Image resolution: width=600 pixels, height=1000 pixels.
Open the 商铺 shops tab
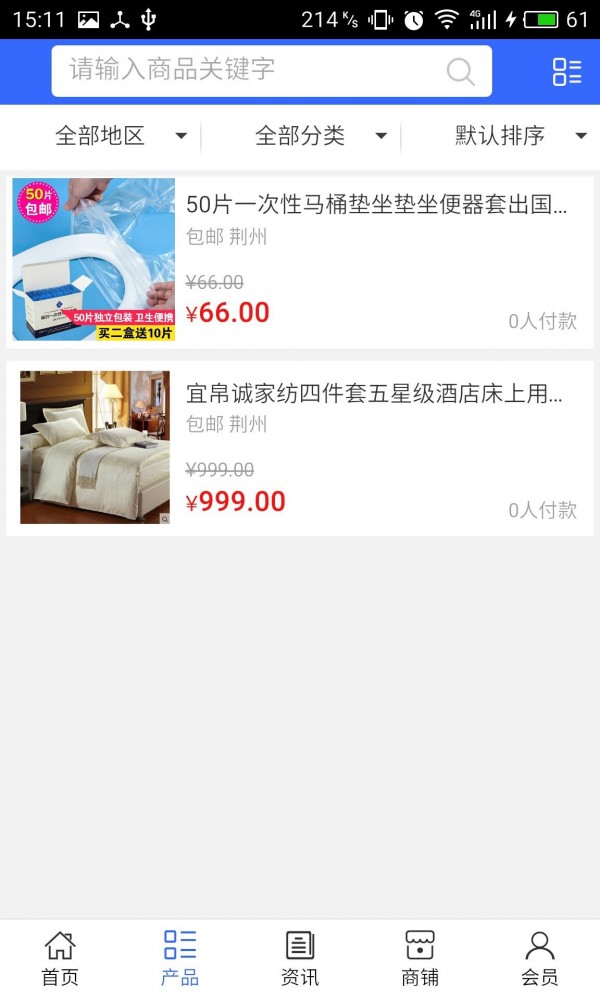(x=420, y=959)
